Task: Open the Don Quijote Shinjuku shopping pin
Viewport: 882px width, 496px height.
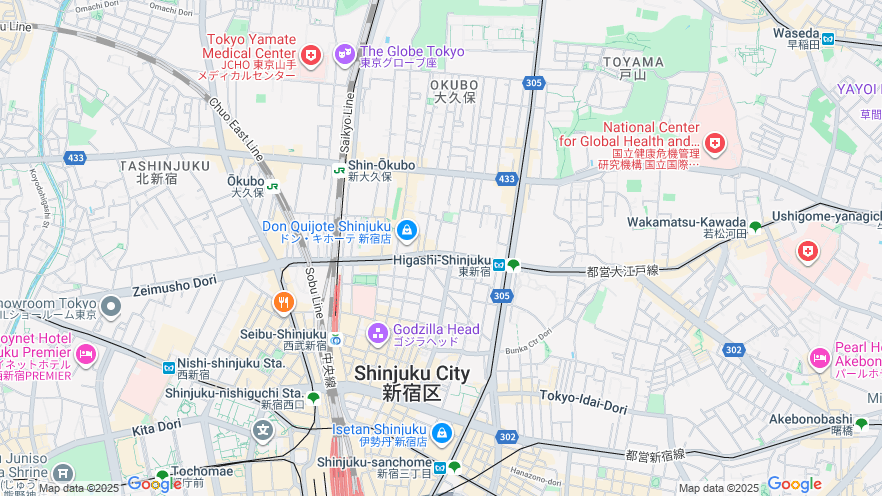Action: [406, 232]
